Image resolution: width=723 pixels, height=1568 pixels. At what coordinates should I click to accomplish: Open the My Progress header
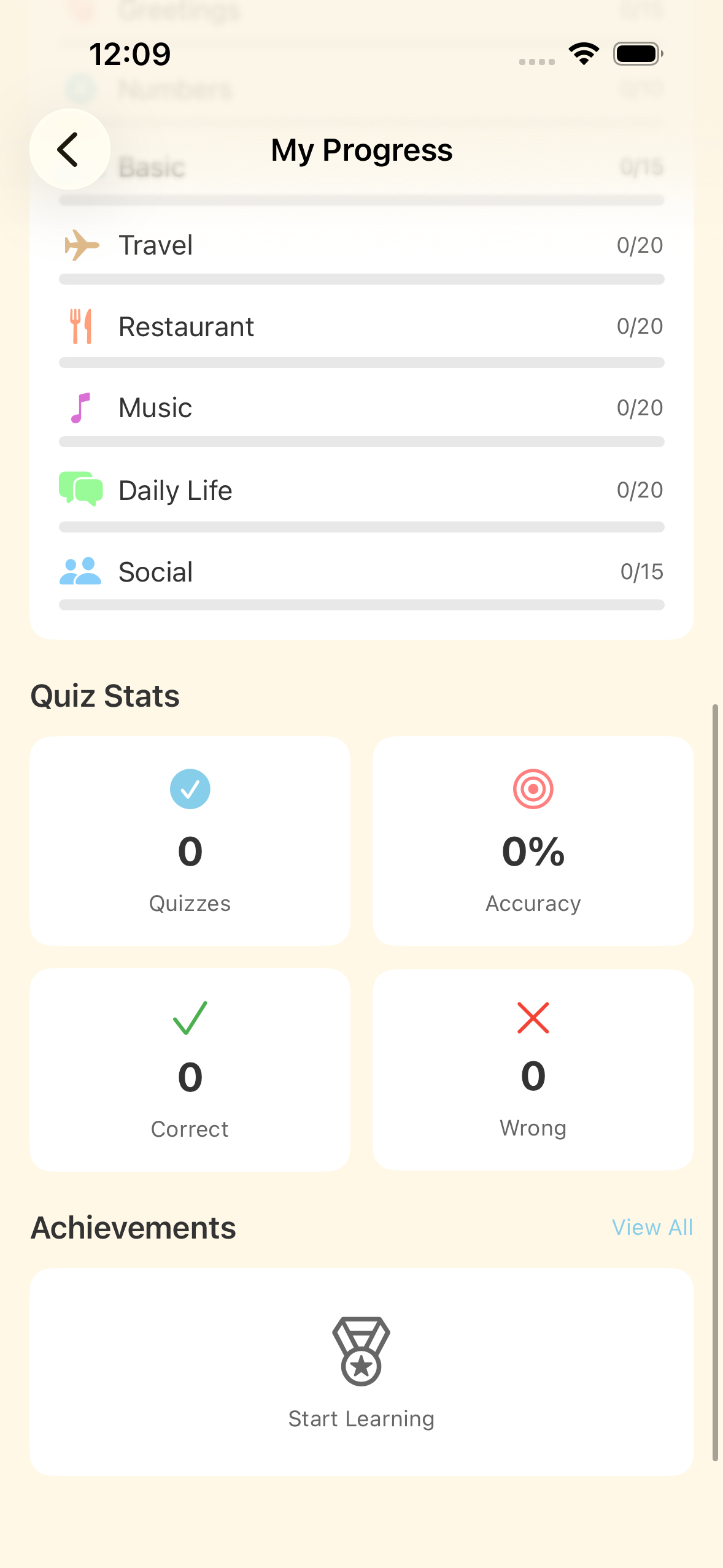tap(361, 149)
